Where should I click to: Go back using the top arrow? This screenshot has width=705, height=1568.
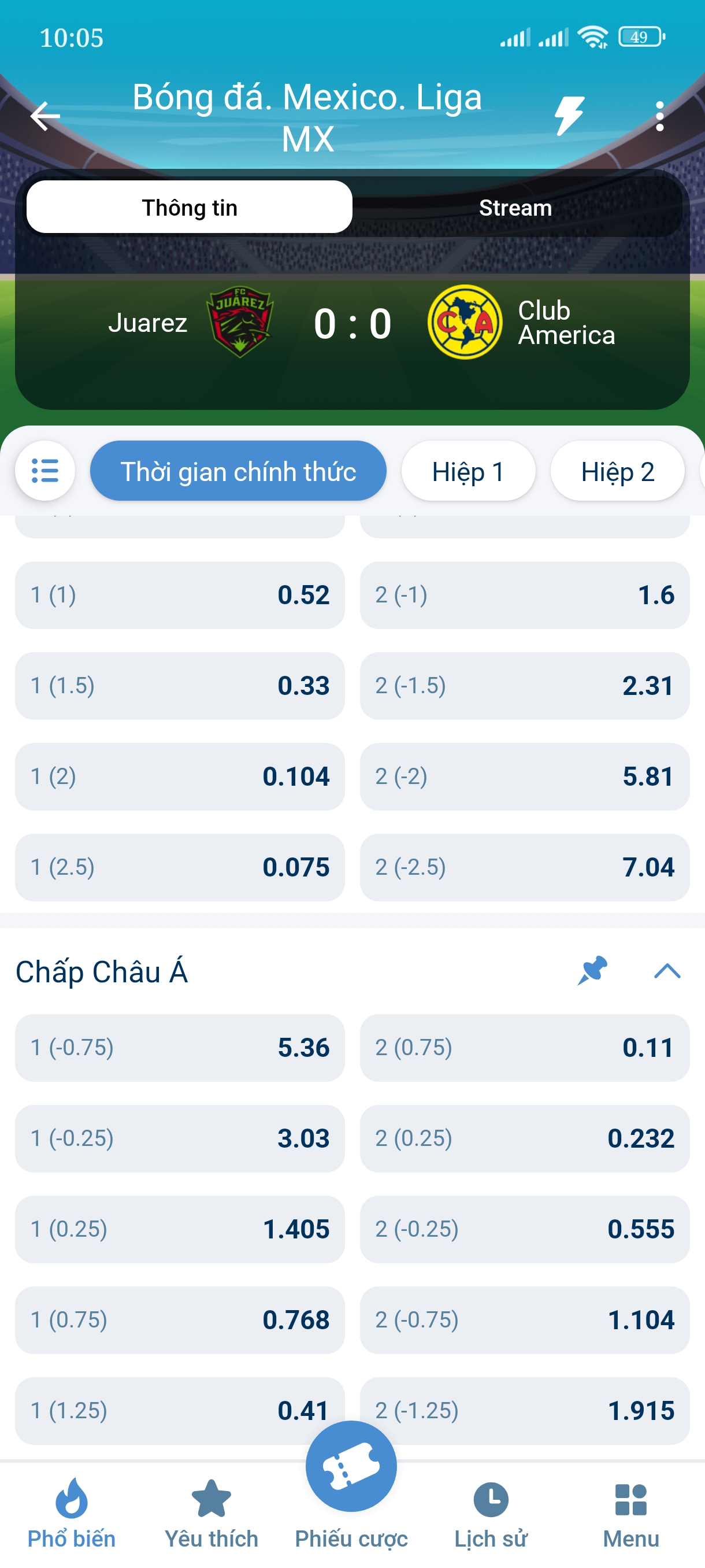pyautogui.click(x=45, y=116)
